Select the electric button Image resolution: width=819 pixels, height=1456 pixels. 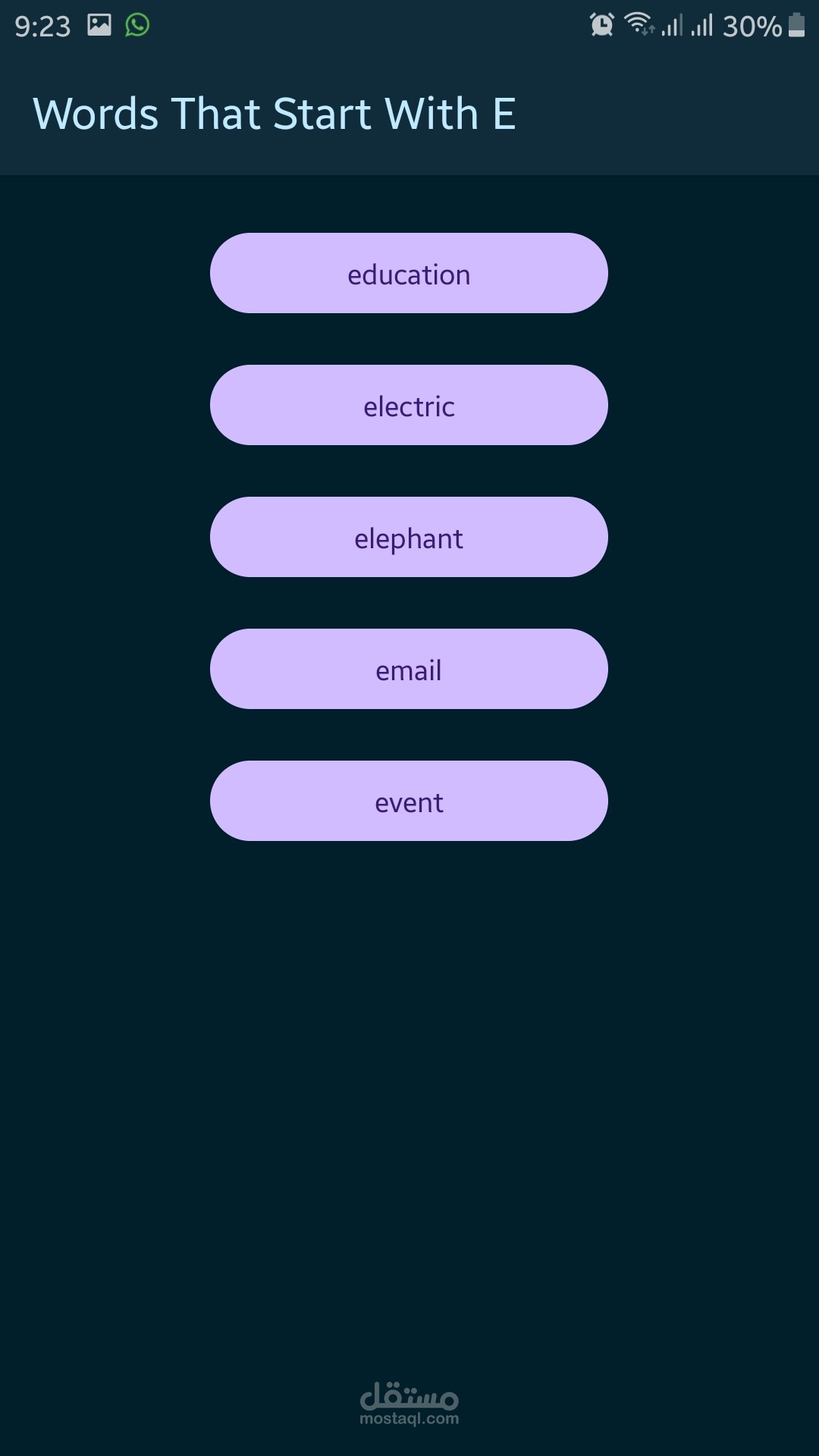coord(409,405)
